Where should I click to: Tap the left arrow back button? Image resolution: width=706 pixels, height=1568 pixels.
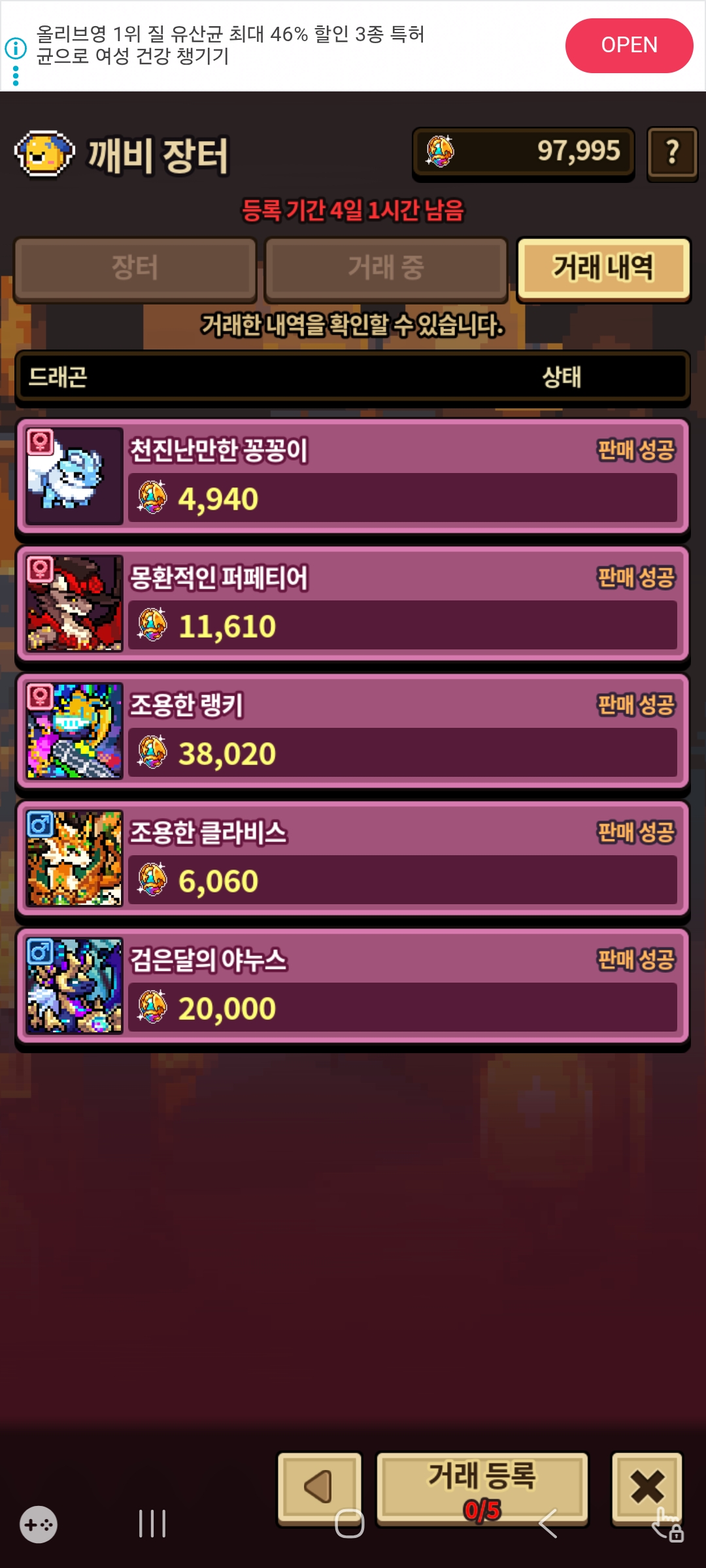pyautogui.click(x=319, y=1486)
